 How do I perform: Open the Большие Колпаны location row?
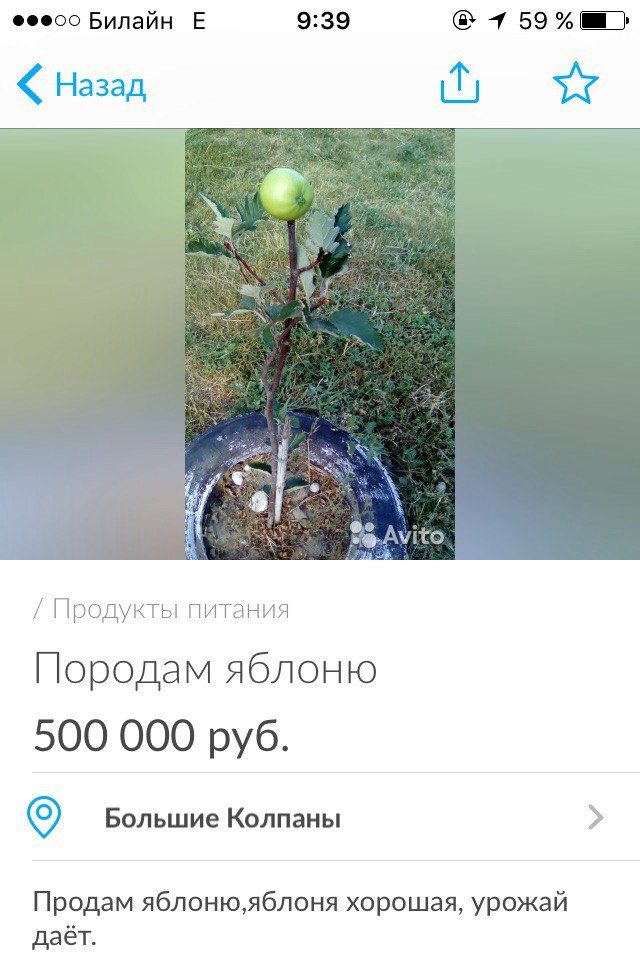[320, 818]
